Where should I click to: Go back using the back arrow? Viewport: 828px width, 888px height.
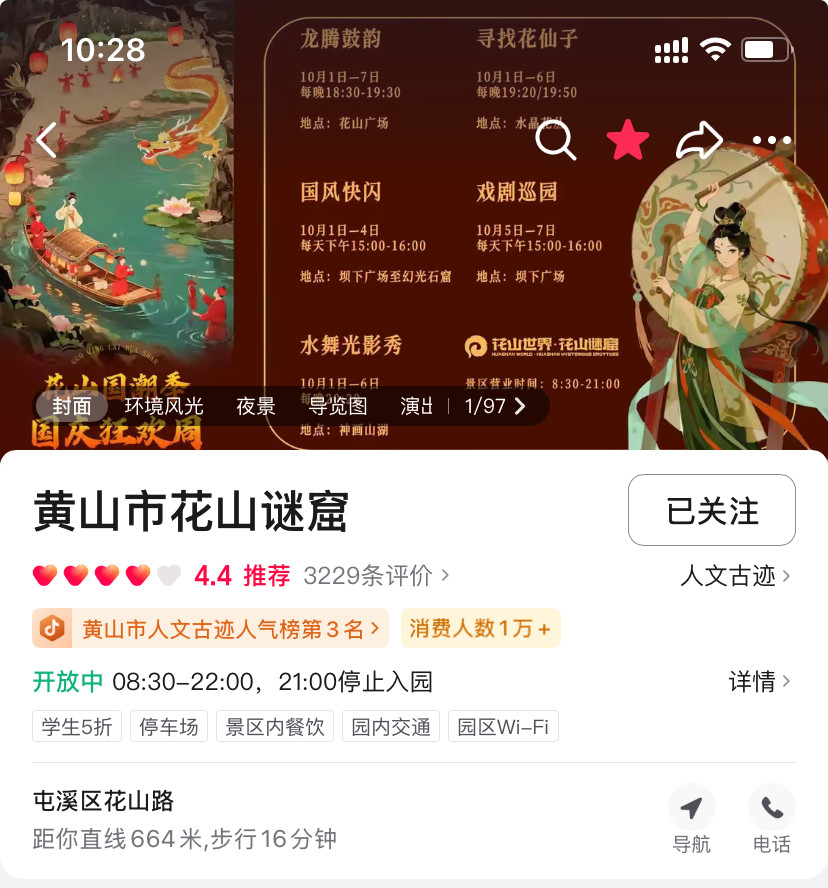pos(46,141)
